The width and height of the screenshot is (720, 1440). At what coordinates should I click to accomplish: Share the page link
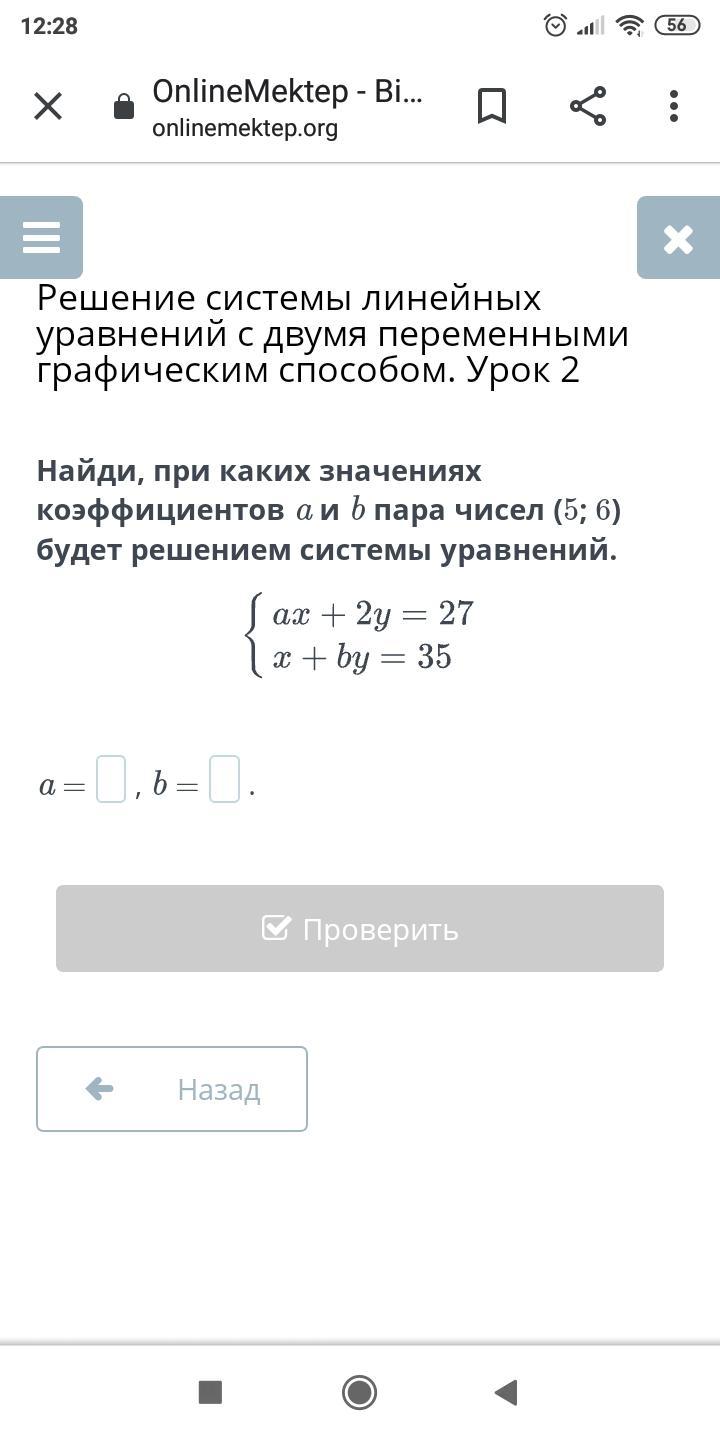[x=588, y=106]
